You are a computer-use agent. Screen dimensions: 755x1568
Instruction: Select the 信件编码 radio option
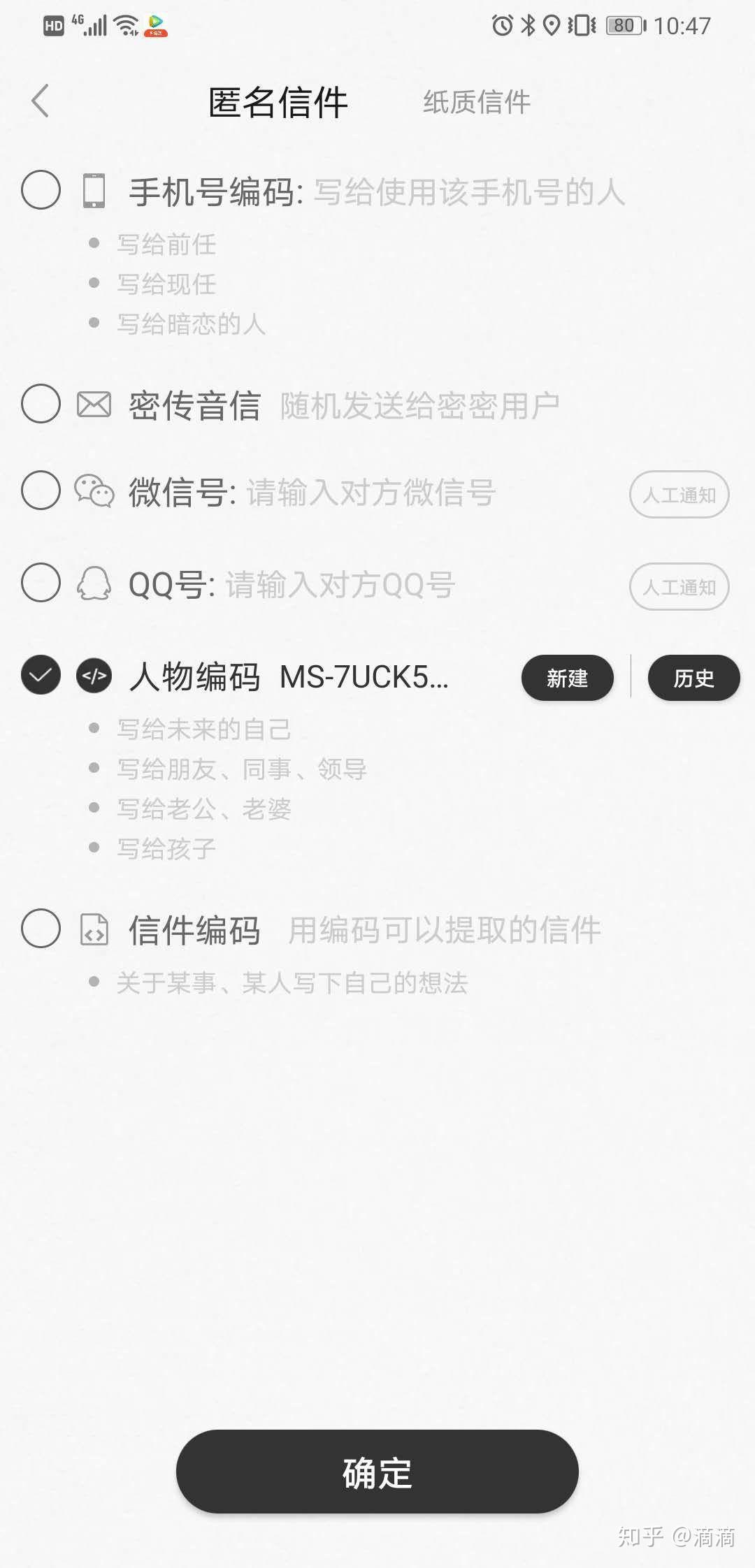click(41, 928)
